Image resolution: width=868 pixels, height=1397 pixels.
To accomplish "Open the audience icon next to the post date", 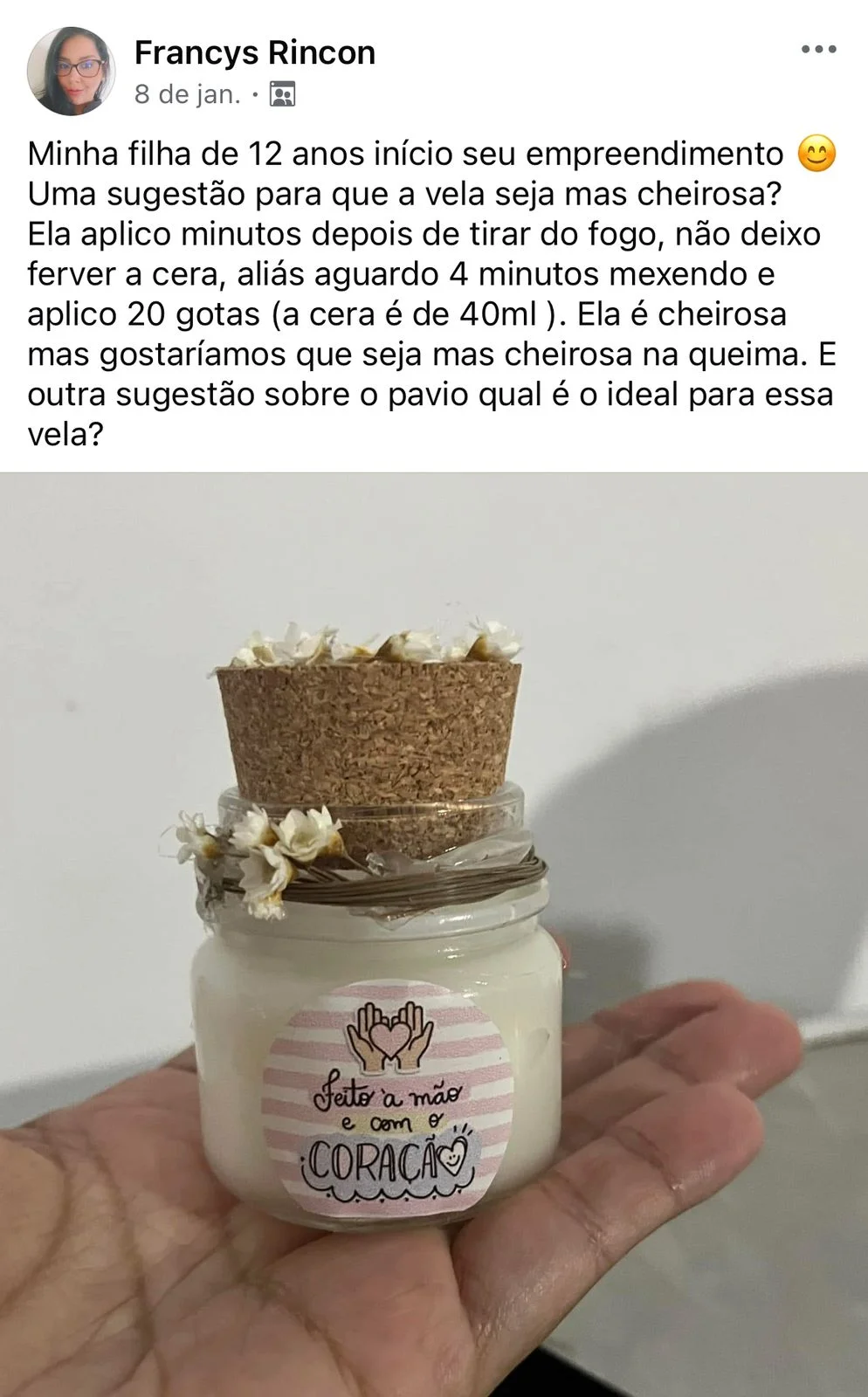I will pos(284,93).
